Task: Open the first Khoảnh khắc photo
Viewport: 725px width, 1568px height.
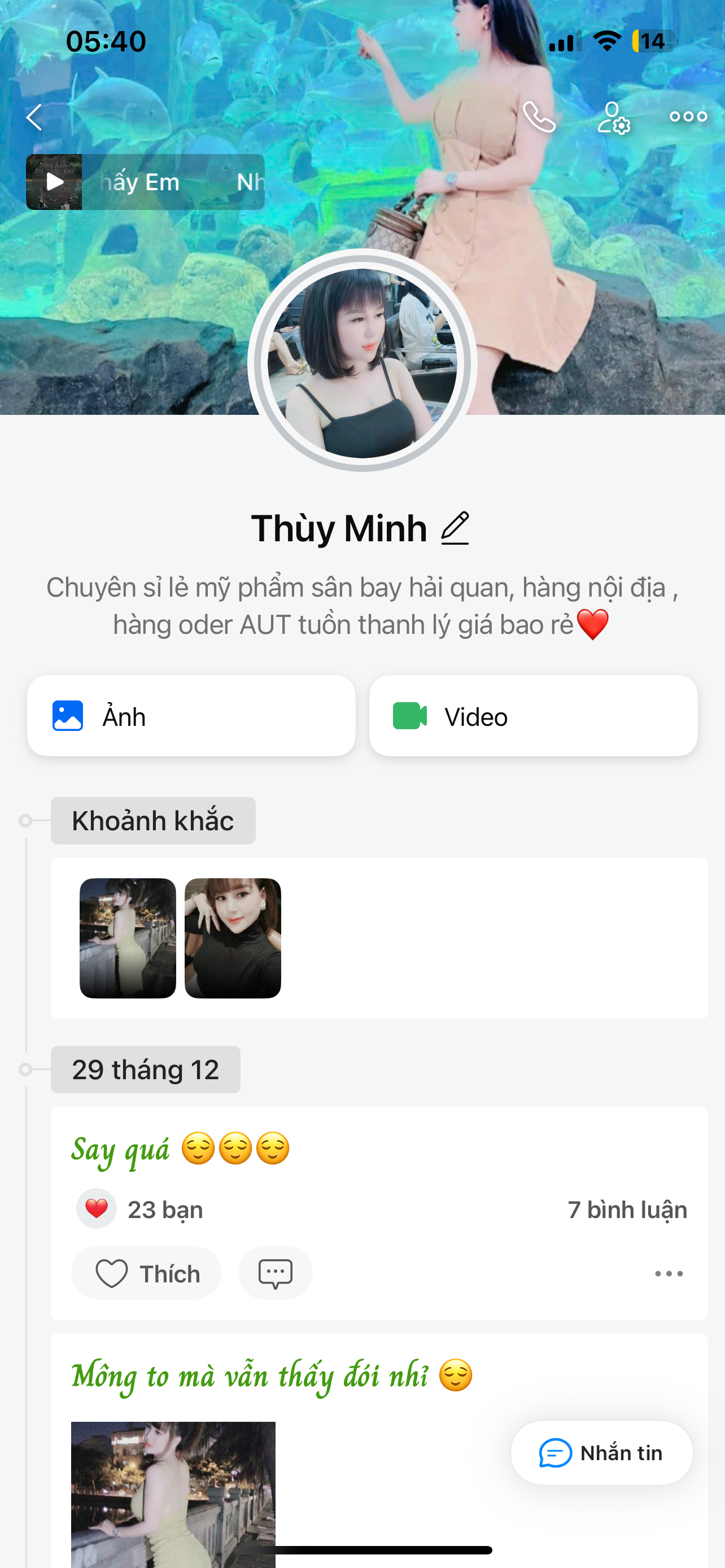Action: click(128, 938)
